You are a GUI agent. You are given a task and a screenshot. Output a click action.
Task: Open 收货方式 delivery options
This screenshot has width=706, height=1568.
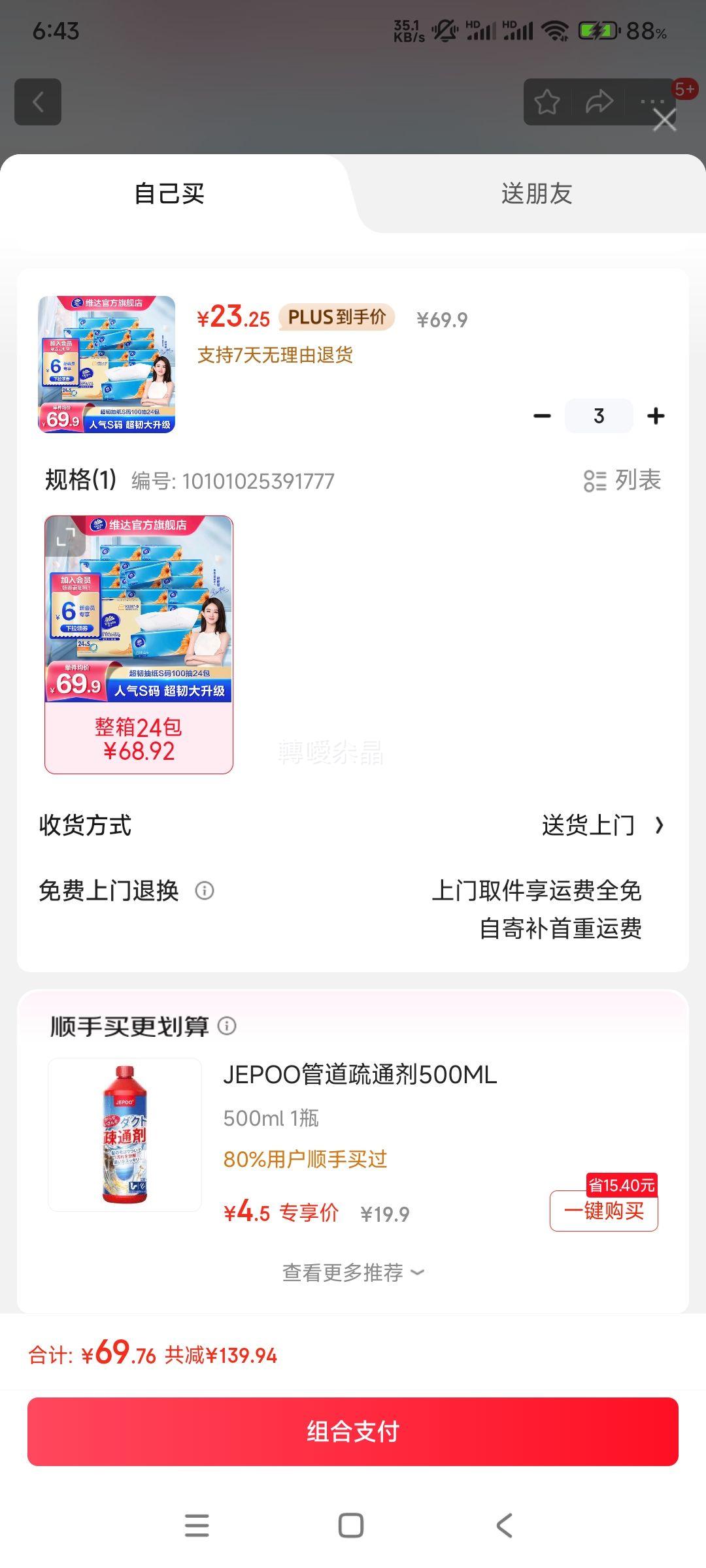click(601, 826)
